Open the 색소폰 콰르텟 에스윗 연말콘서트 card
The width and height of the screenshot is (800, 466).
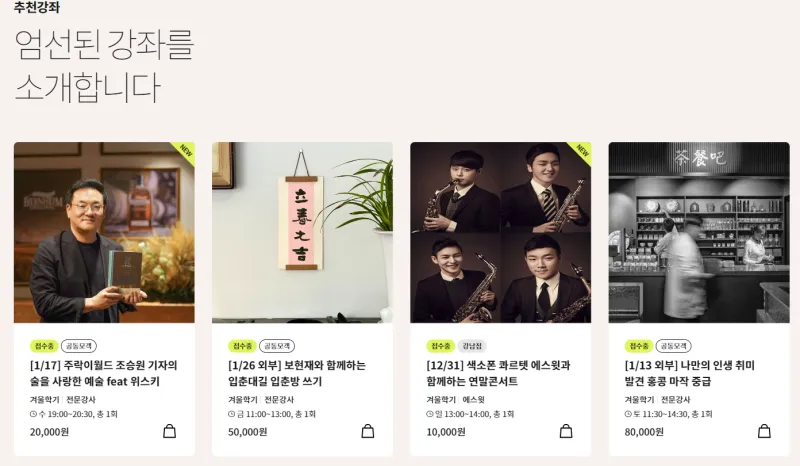pos(497,373)
